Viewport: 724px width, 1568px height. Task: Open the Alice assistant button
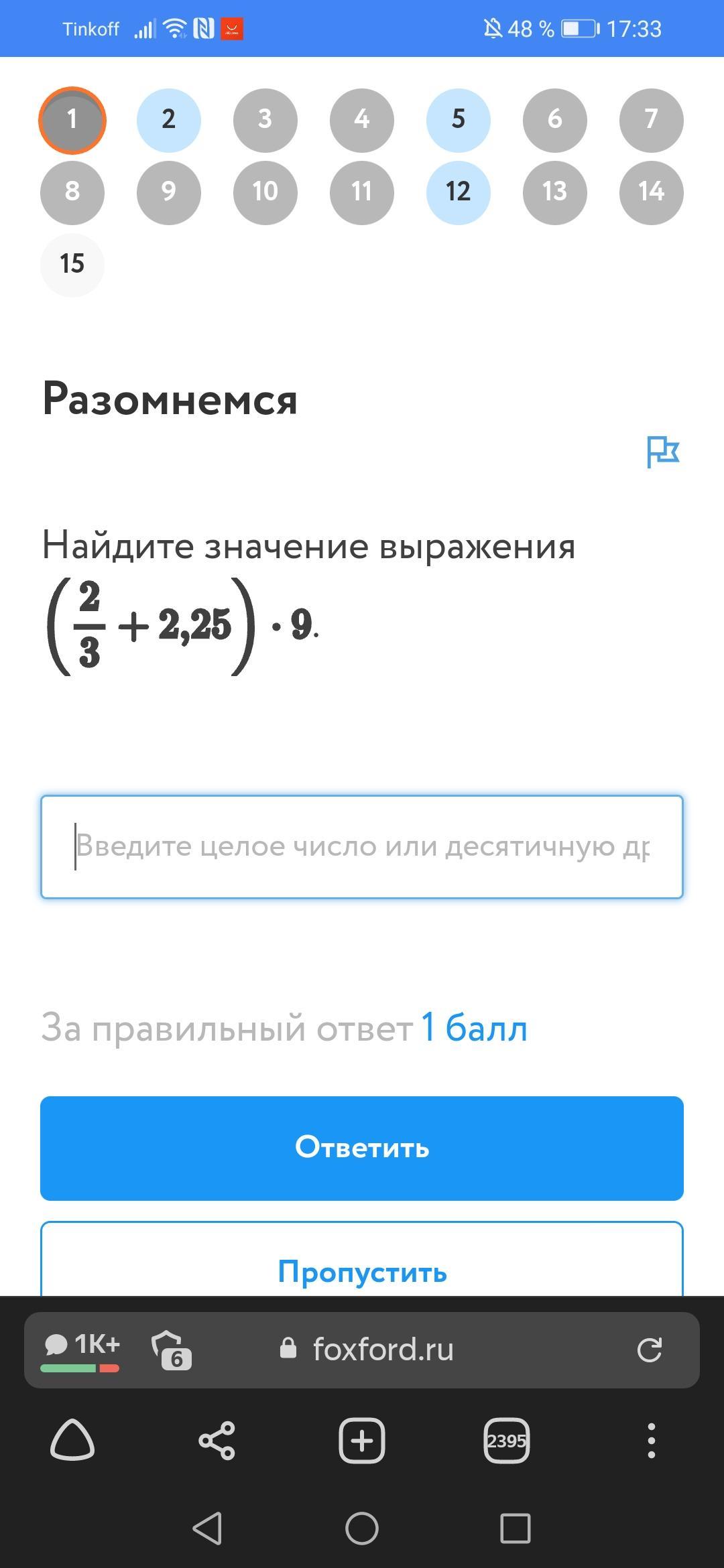tap(72, 1440)
